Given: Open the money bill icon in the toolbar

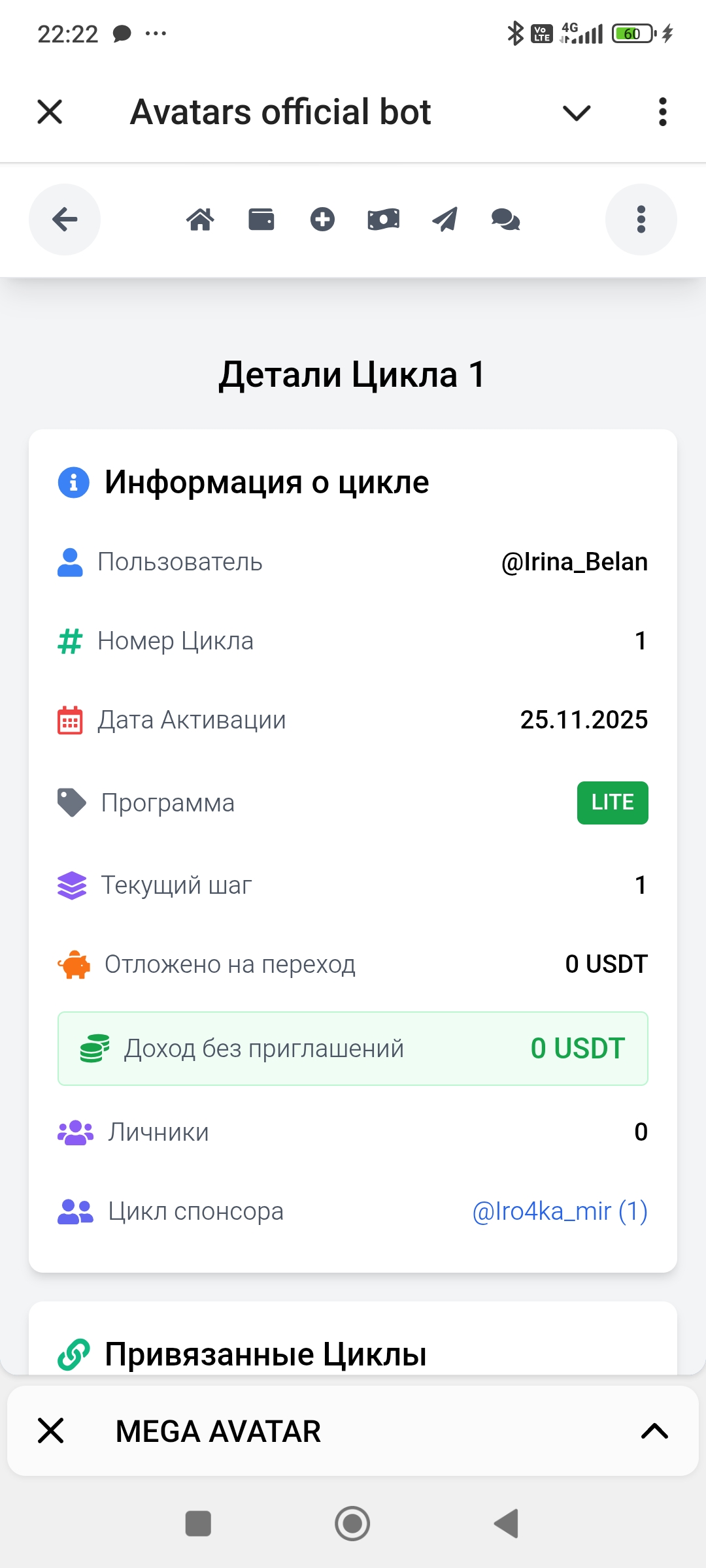Looking at the screenshot, I should click(384, 220).
